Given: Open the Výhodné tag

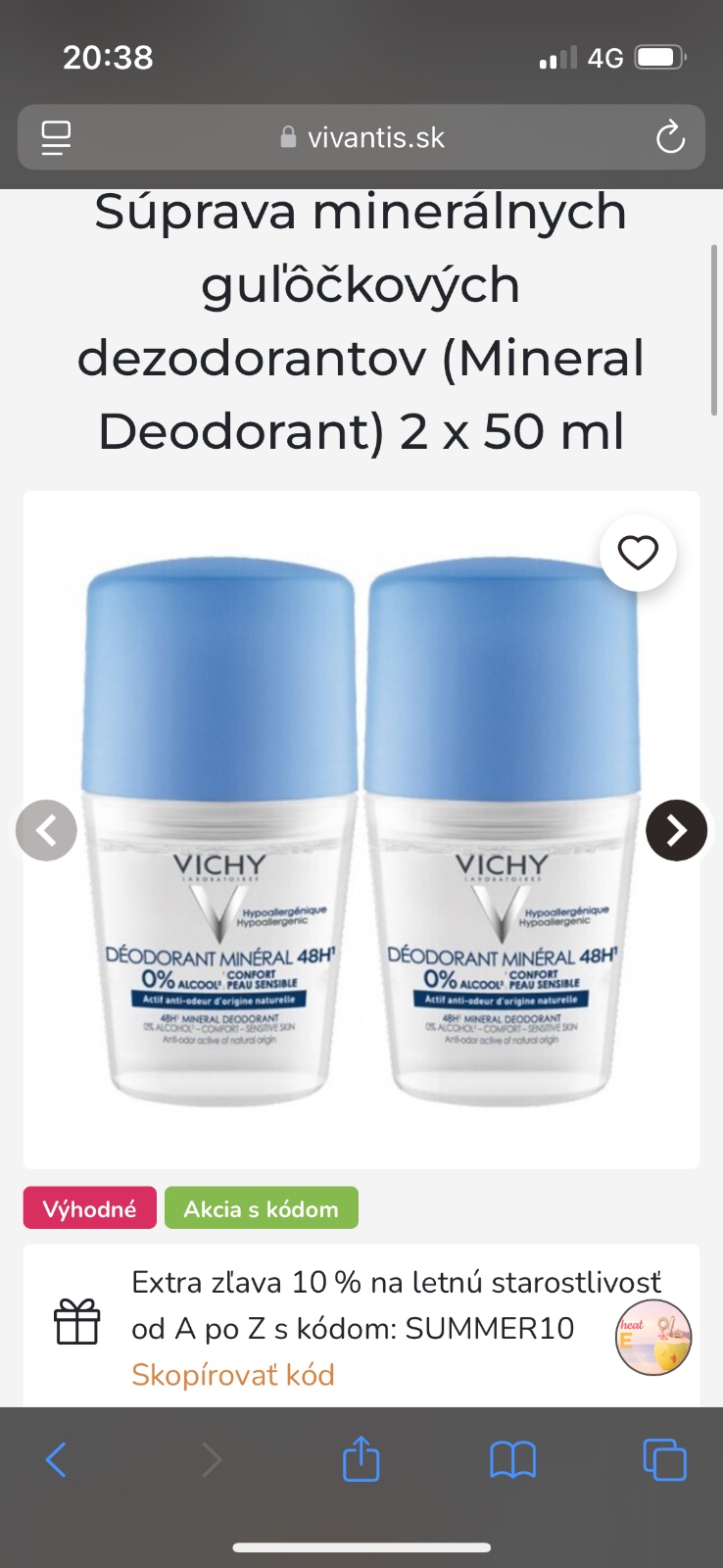Looking at the screenshot, I should (x=89, y=1208).
